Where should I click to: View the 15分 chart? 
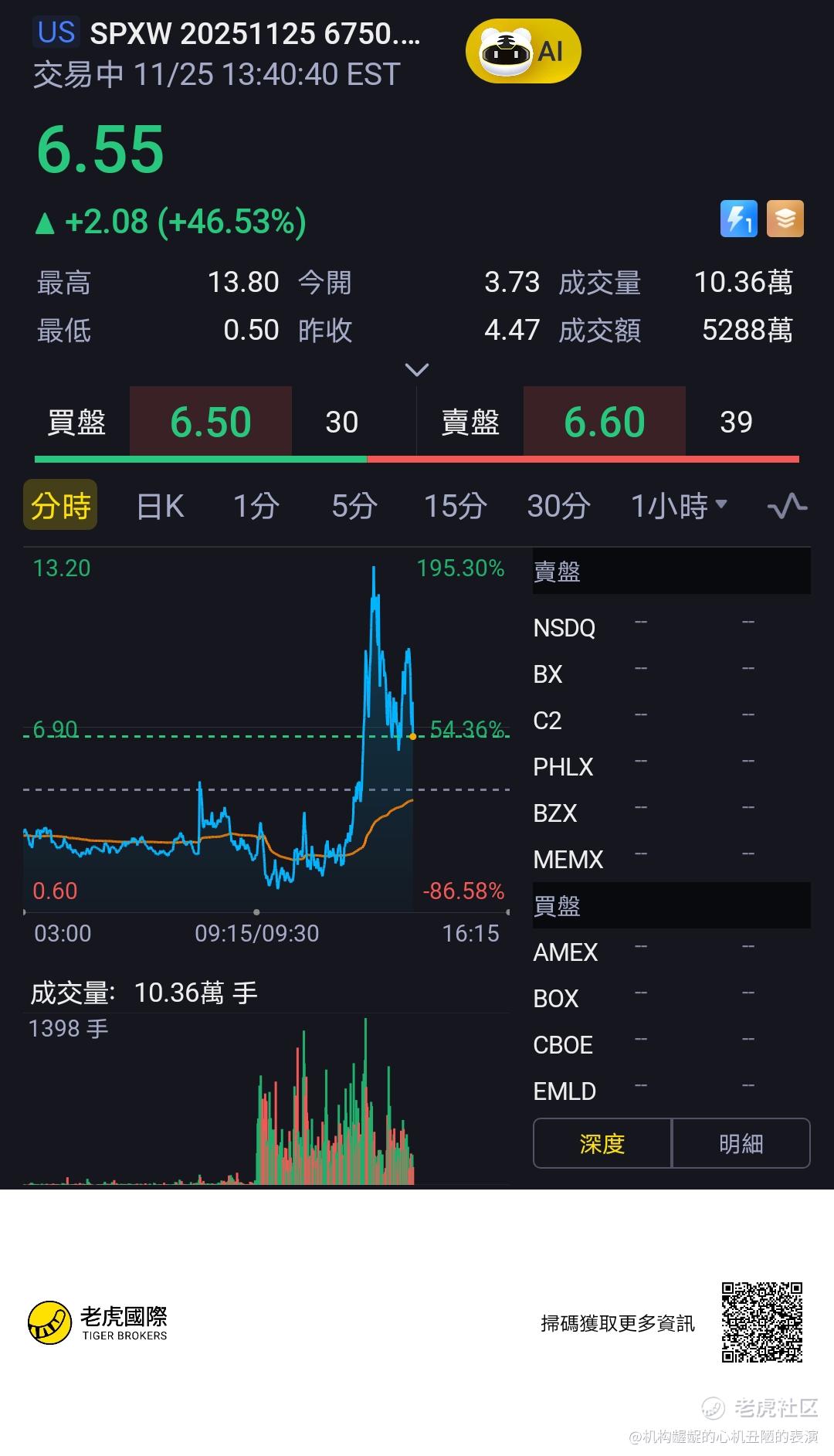click(455, 506)
